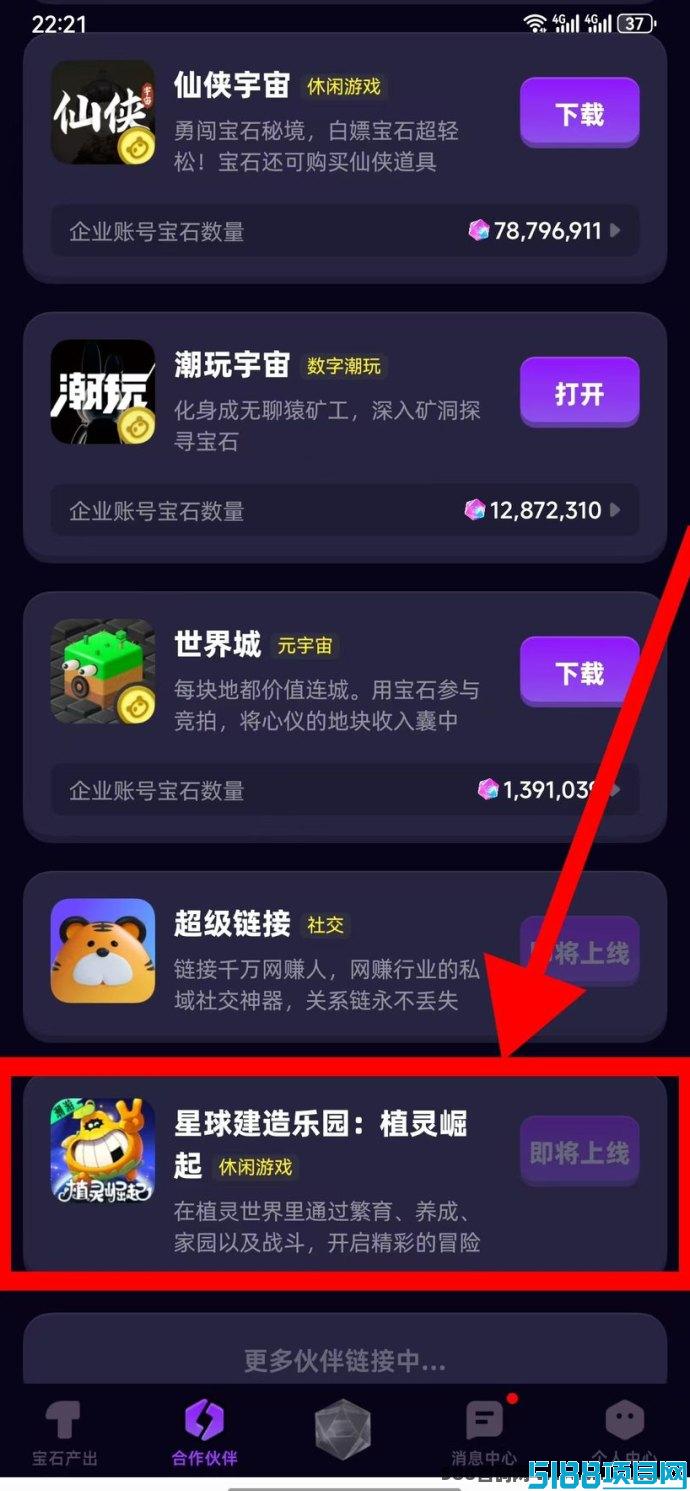The image size is (690, 1491).
Task: Open the 超级链接 partner card
Action: tap(345, 957)
